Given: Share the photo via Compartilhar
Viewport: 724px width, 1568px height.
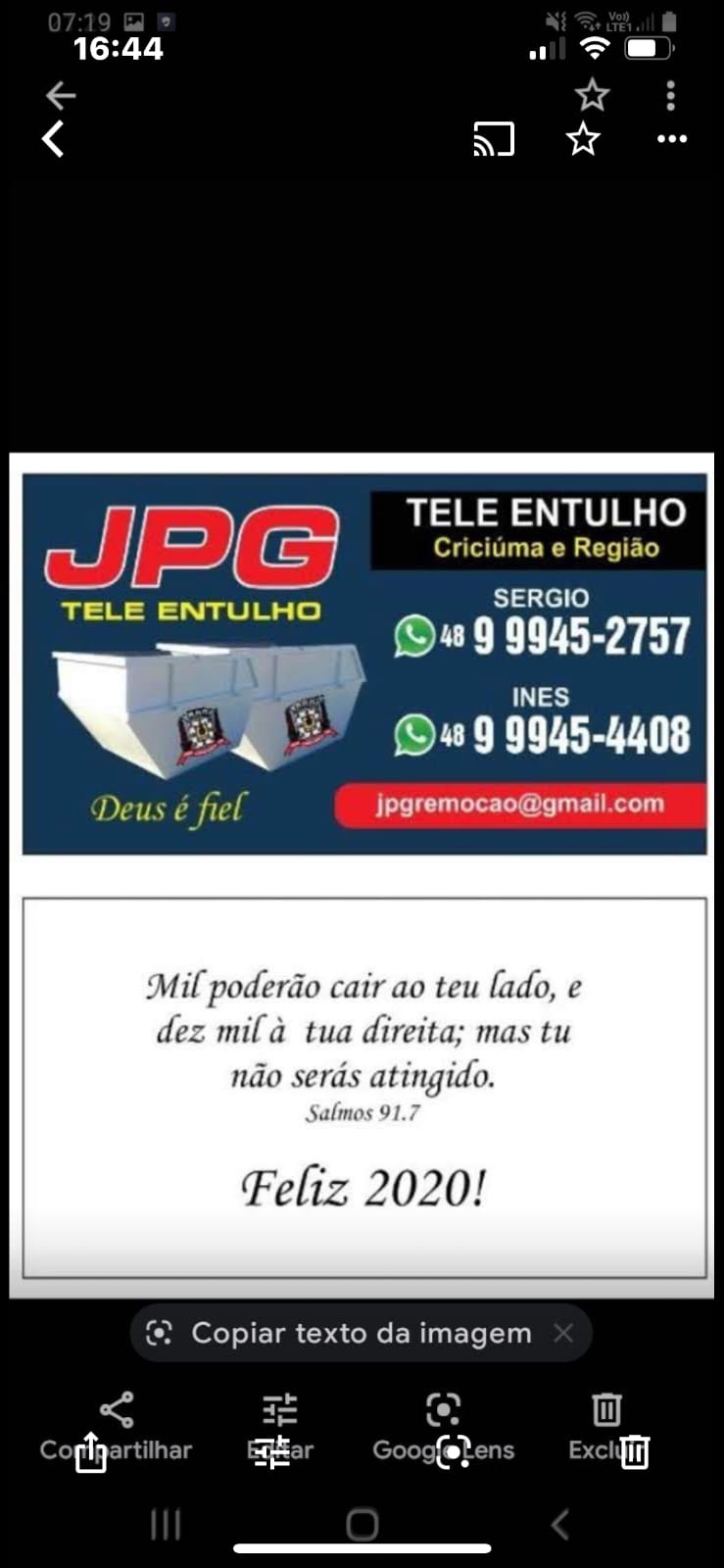Looking at the screenshot, I should [x=116, y=1426].
